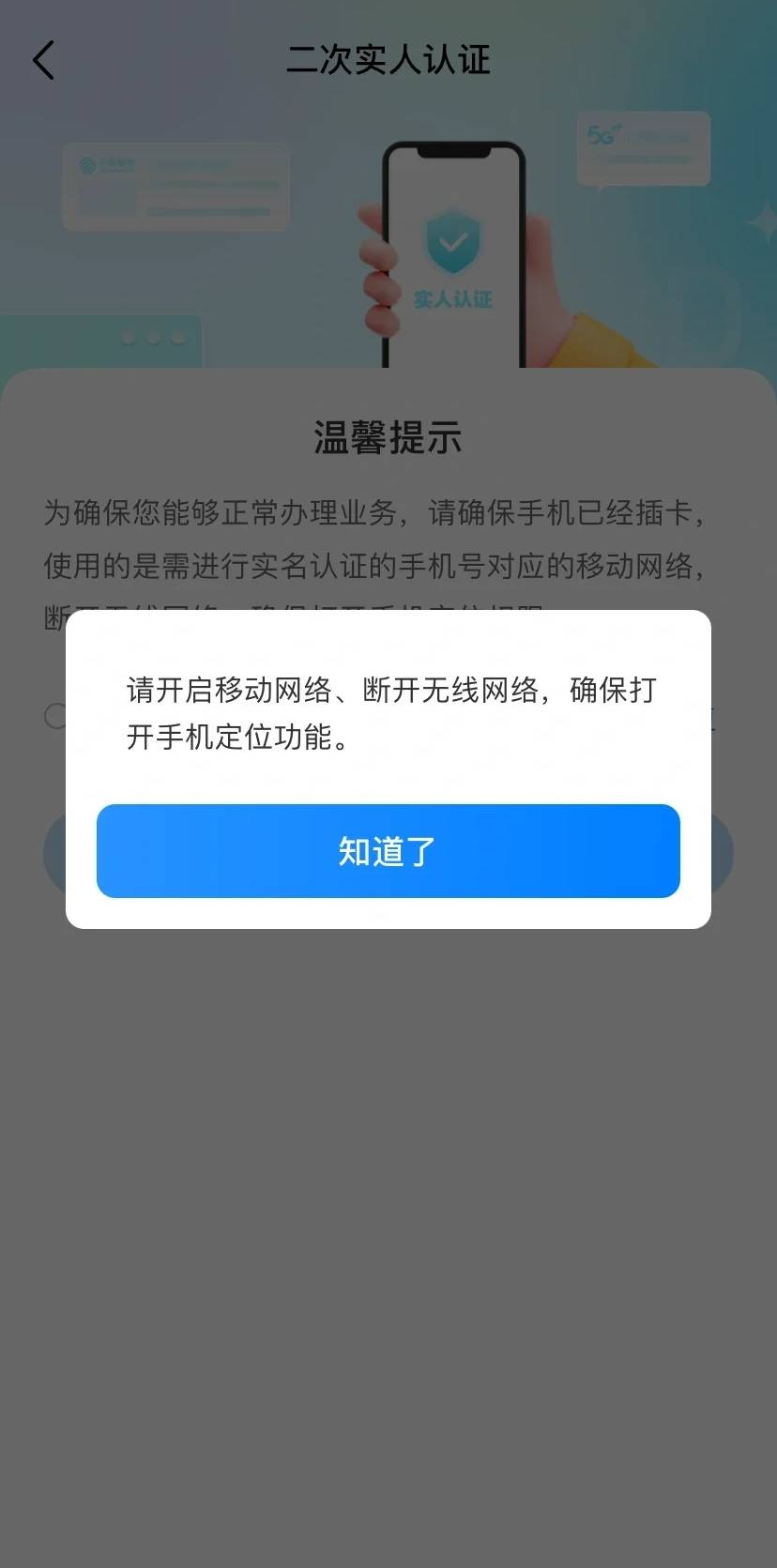Click the phone notch area in the illustration
The image size is (777, 1568).
452,152
